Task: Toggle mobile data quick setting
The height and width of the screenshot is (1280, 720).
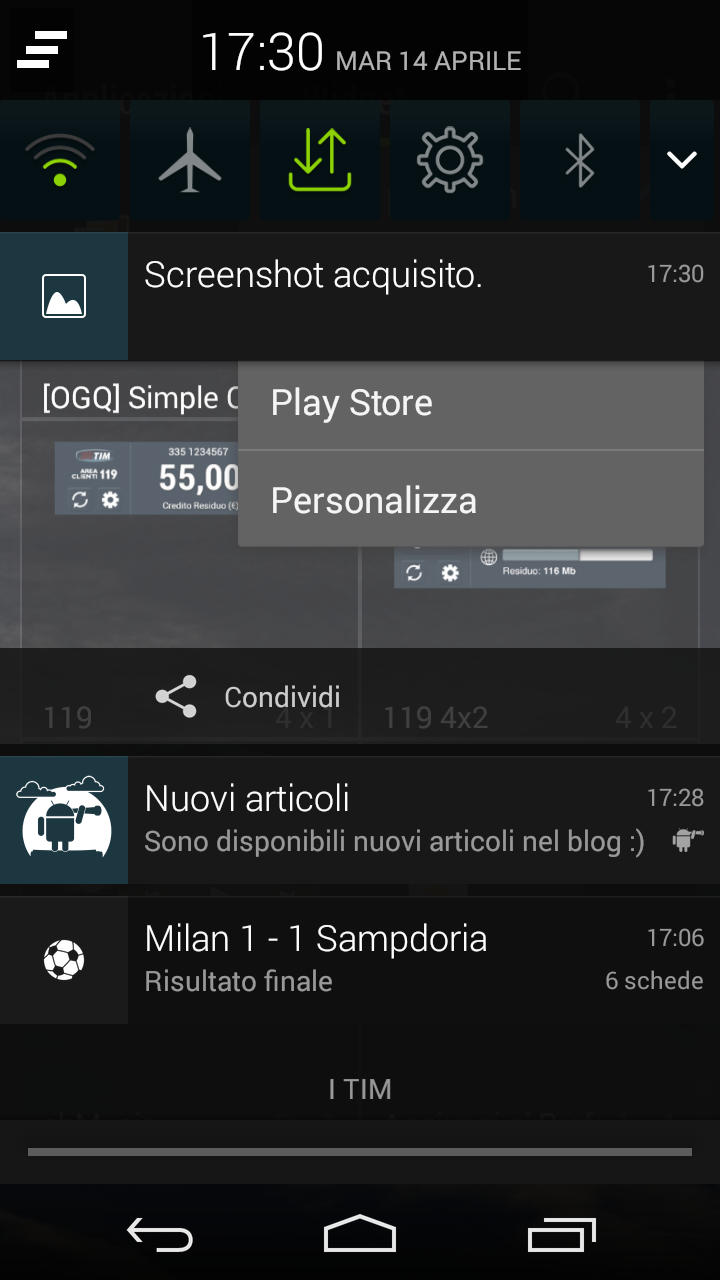Action: (x=320, y=160)
